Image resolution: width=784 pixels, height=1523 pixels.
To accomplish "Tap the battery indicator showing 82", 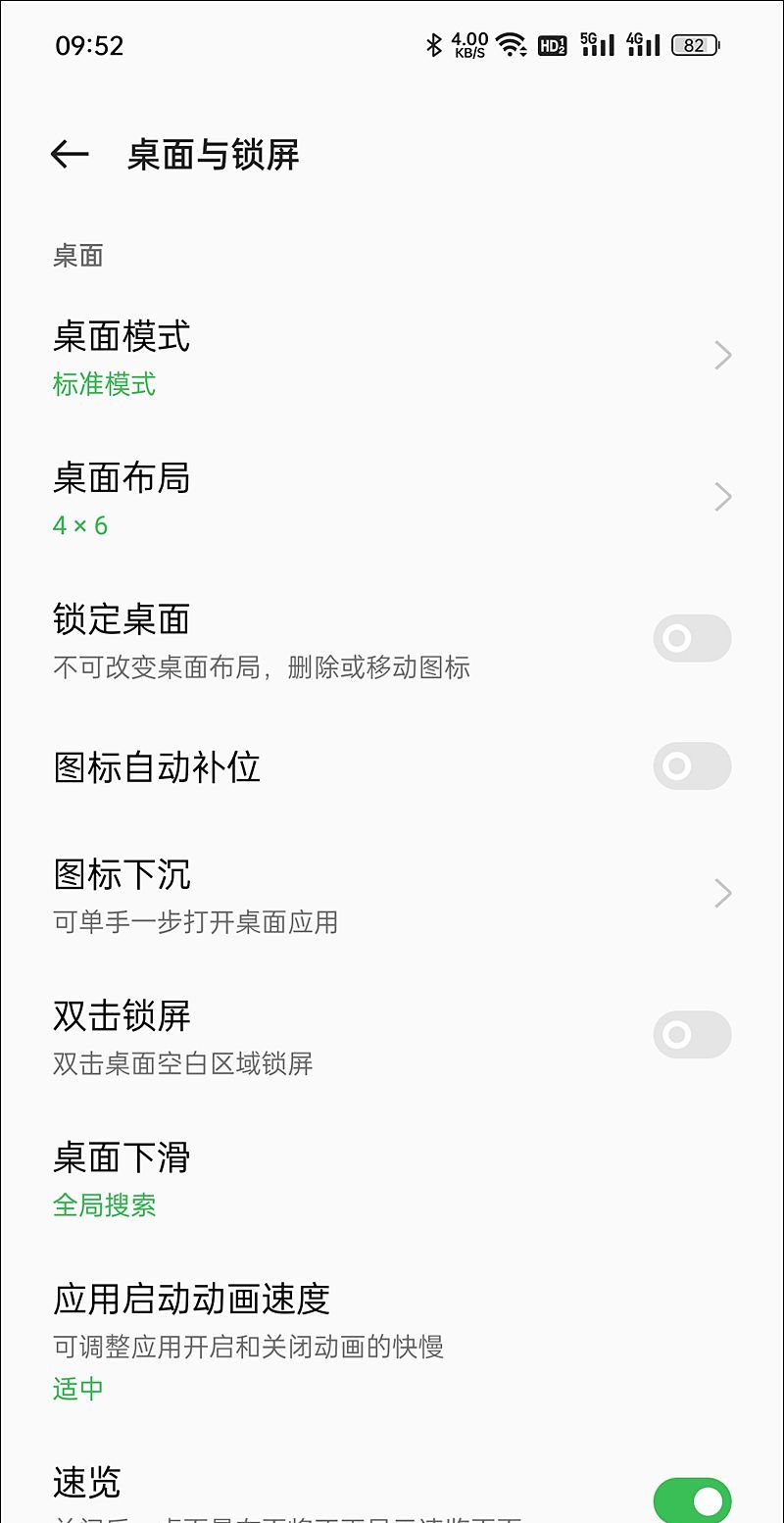I will click(694, 45).
